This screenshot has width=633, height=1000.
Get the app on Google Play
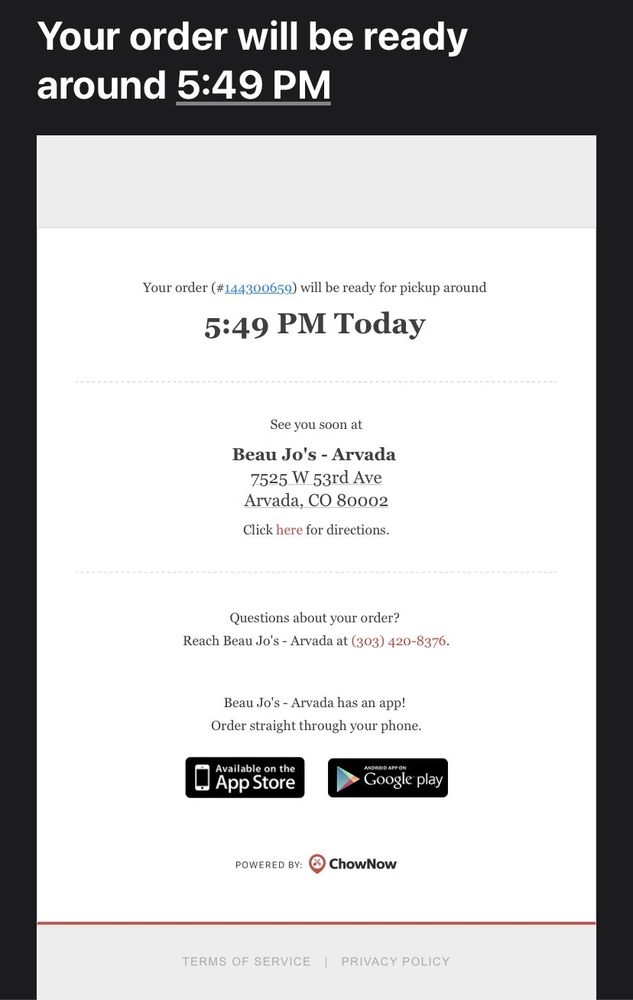(388, 778)
